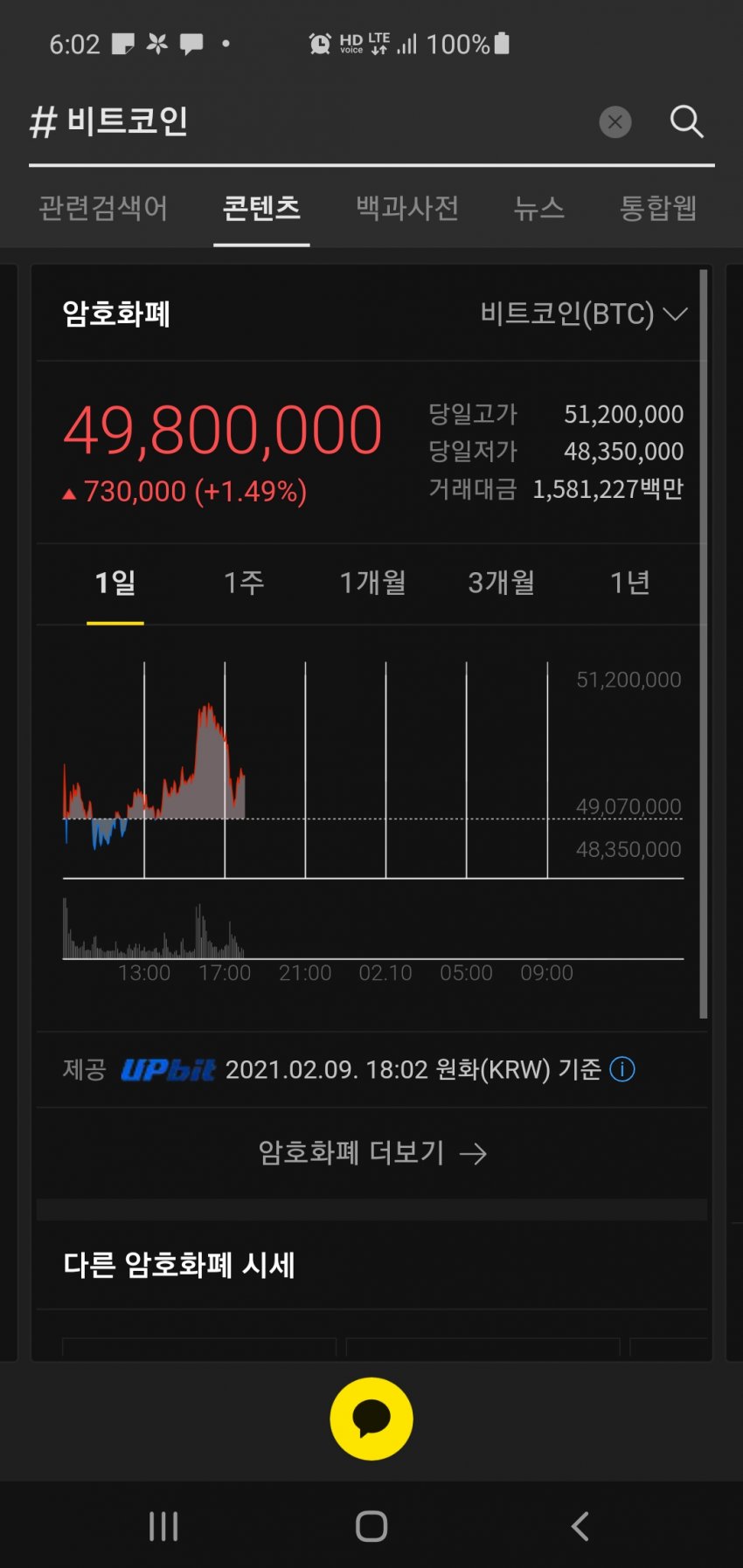Viewport: 743px width, 1568px height.
Task: Open the info icon beside 원화(KRW) 기준
Action: click(x=622, y=1069)
